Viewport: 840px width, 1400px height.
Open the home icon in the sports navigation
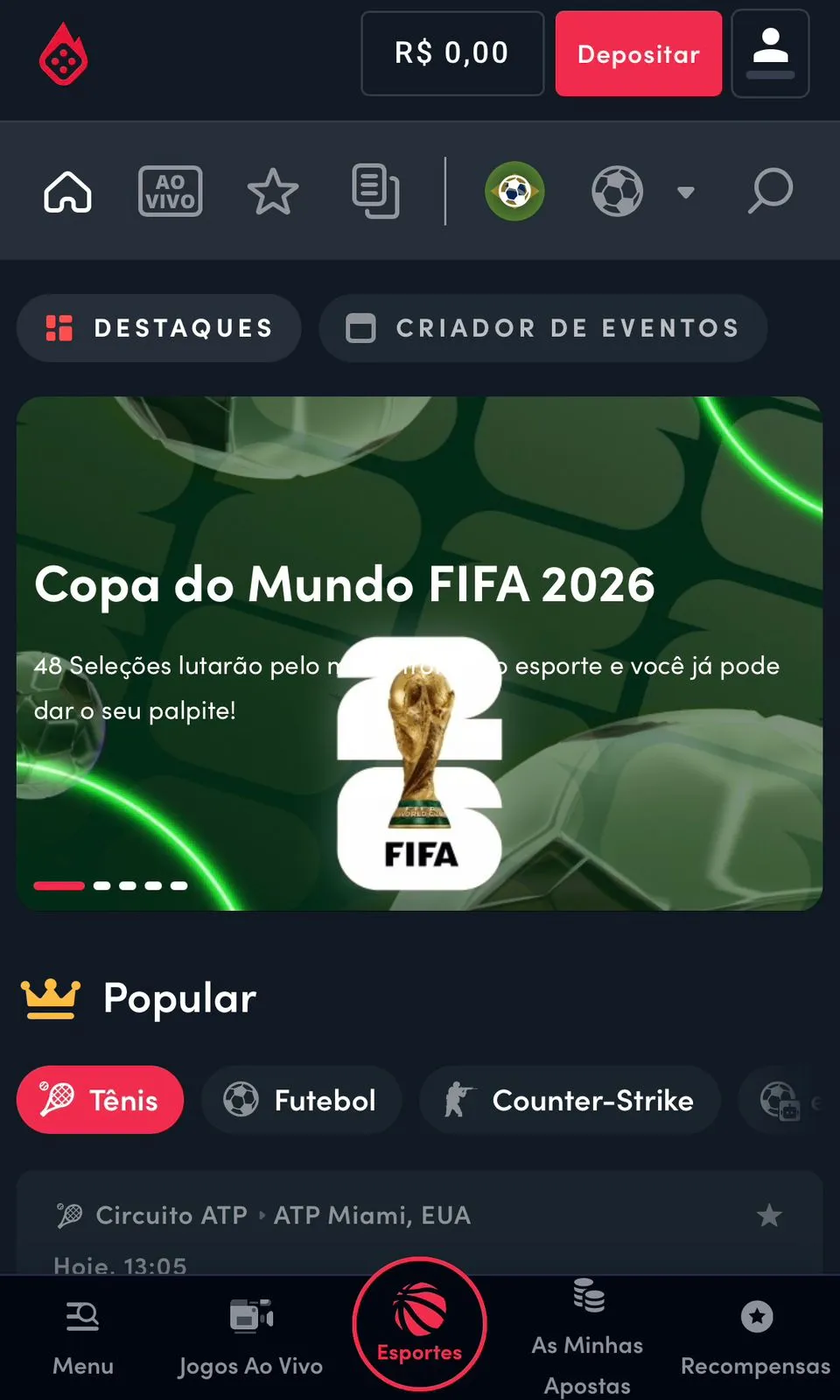67,192
